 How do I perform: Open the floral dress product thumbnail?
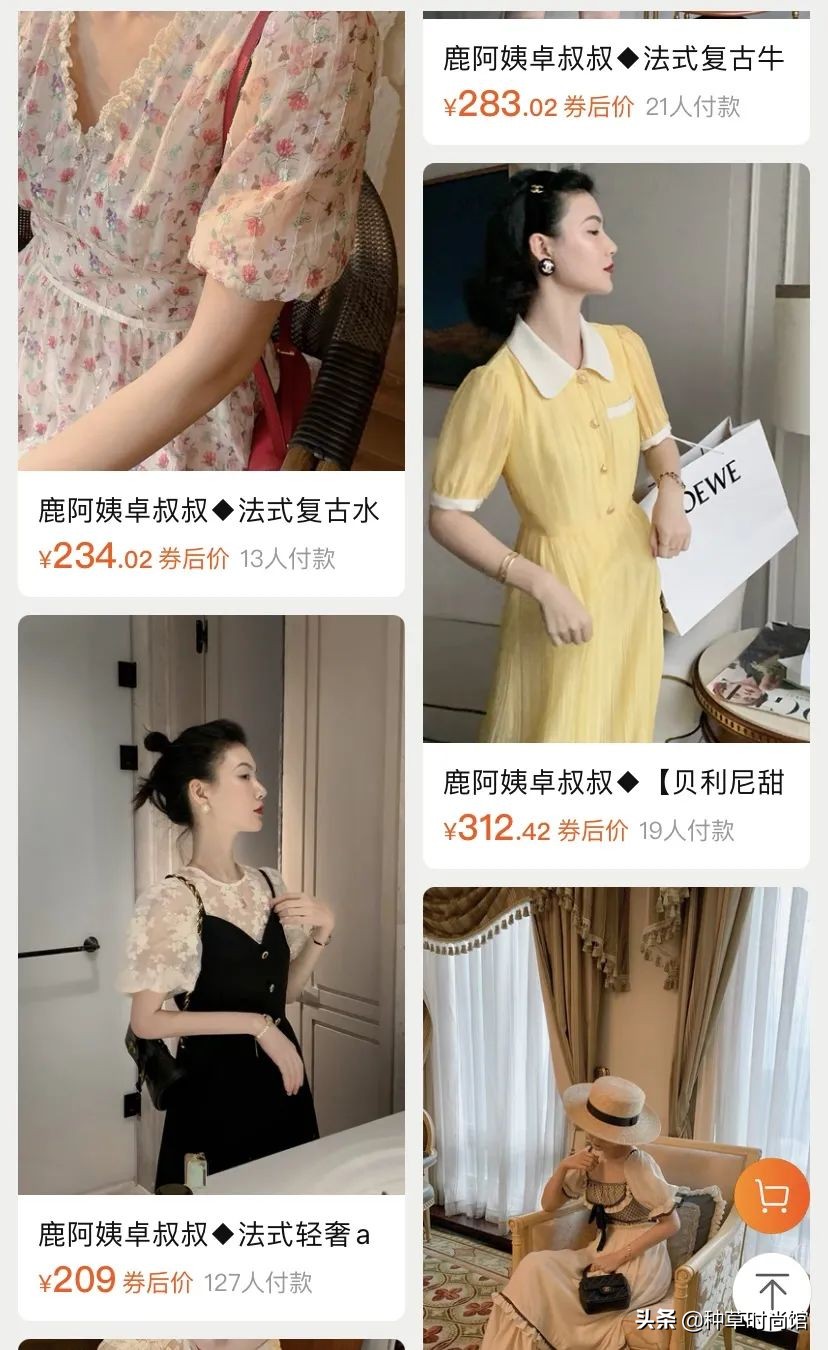[x=210, y=240]
